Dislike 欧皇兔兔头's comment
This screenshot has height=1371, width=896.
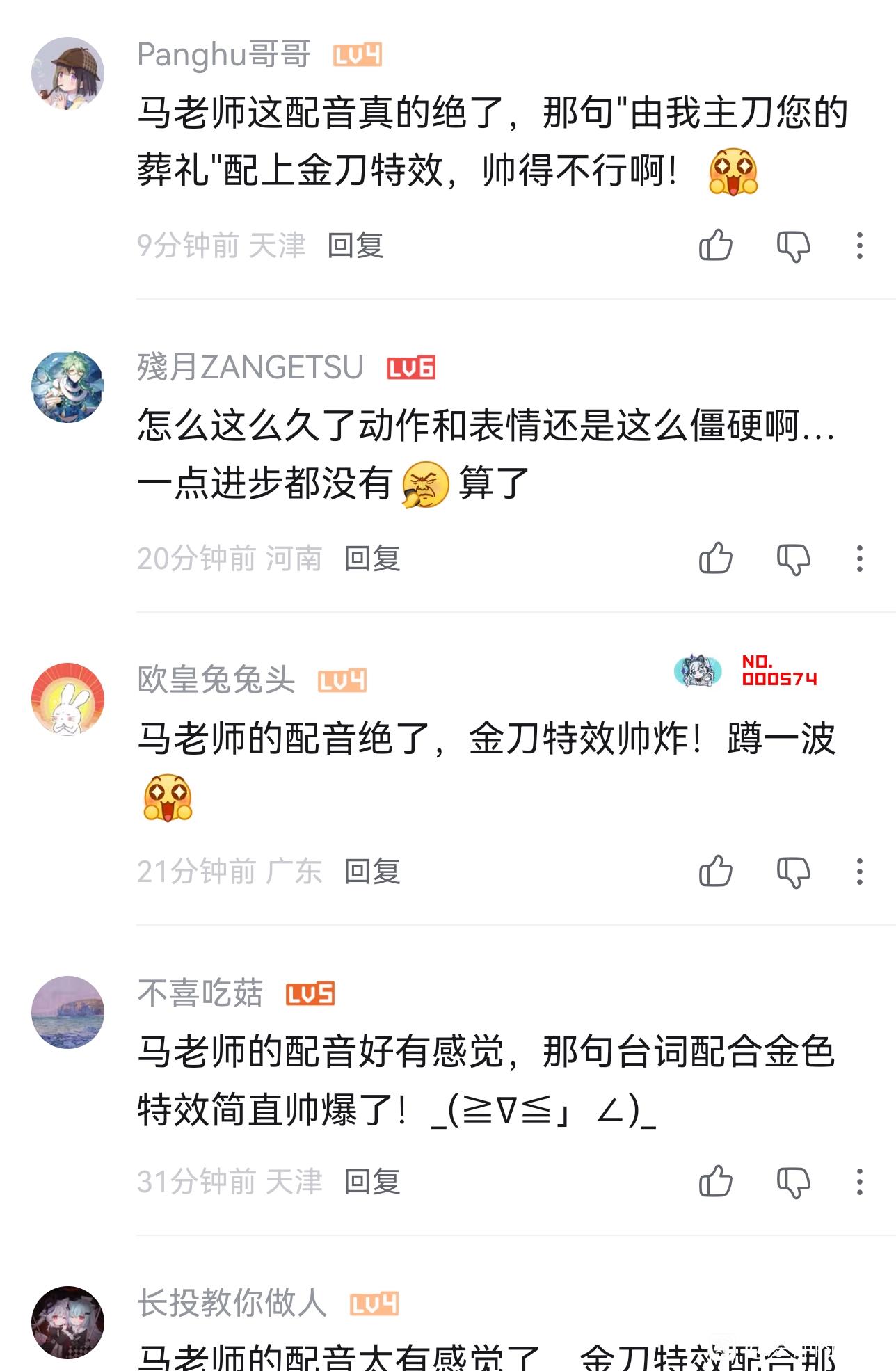tap(793, 872)
